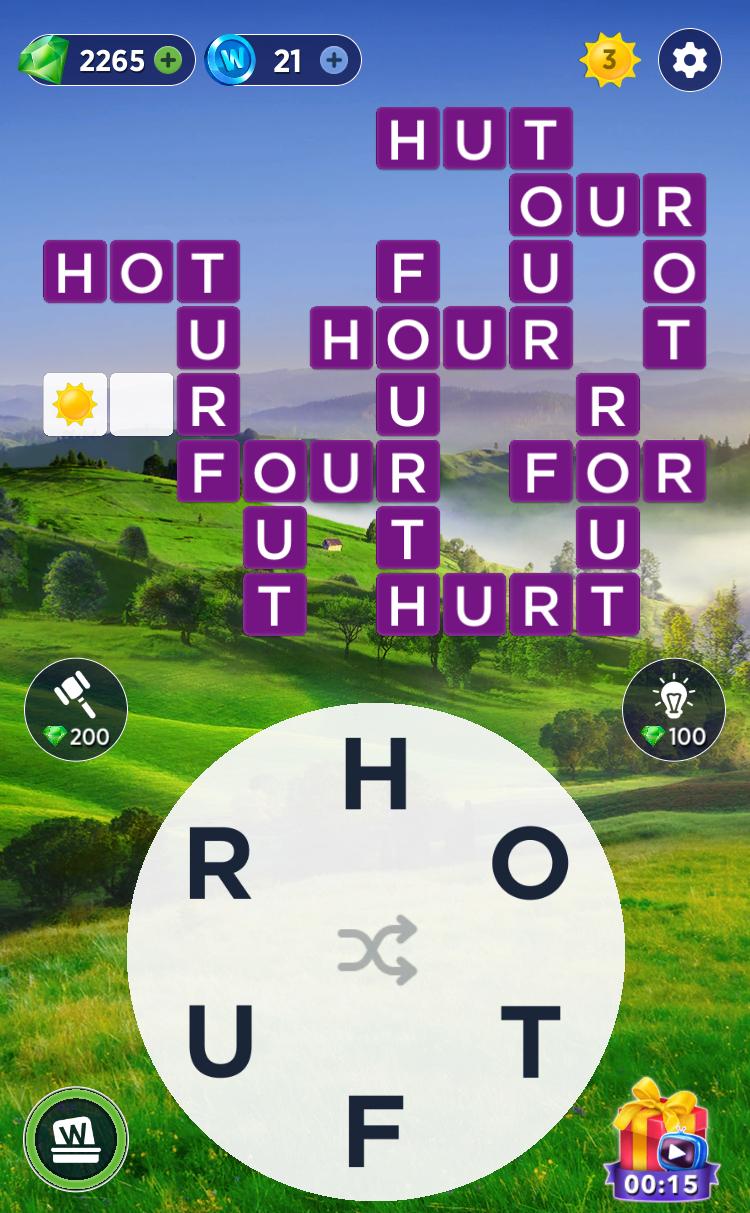Tap letter T in the wheel
750x1213 pixels.
pyautogui.click(x=530, y=1041)
